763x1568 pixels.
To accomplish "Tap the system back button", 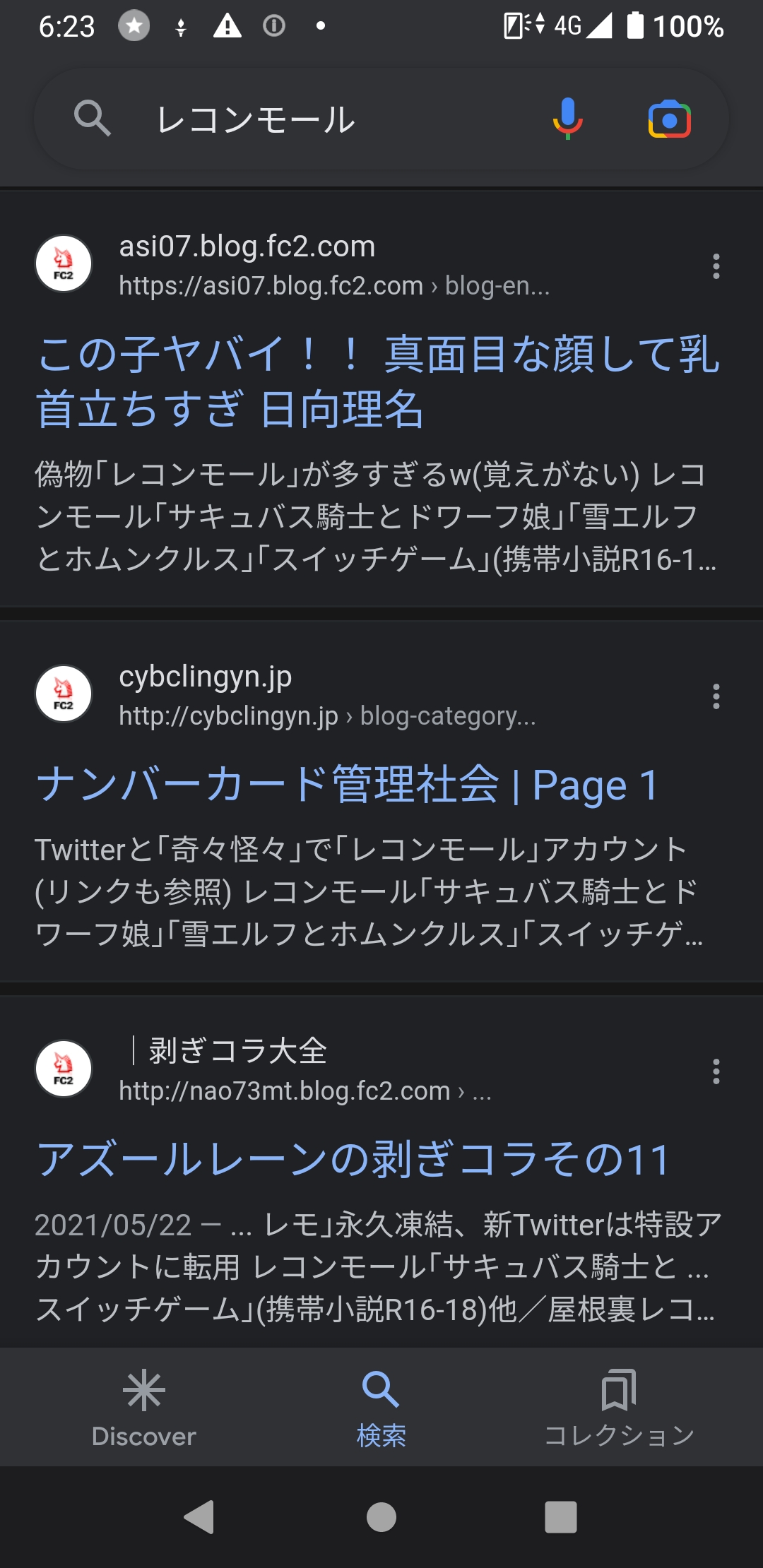I will point(200,1516).
